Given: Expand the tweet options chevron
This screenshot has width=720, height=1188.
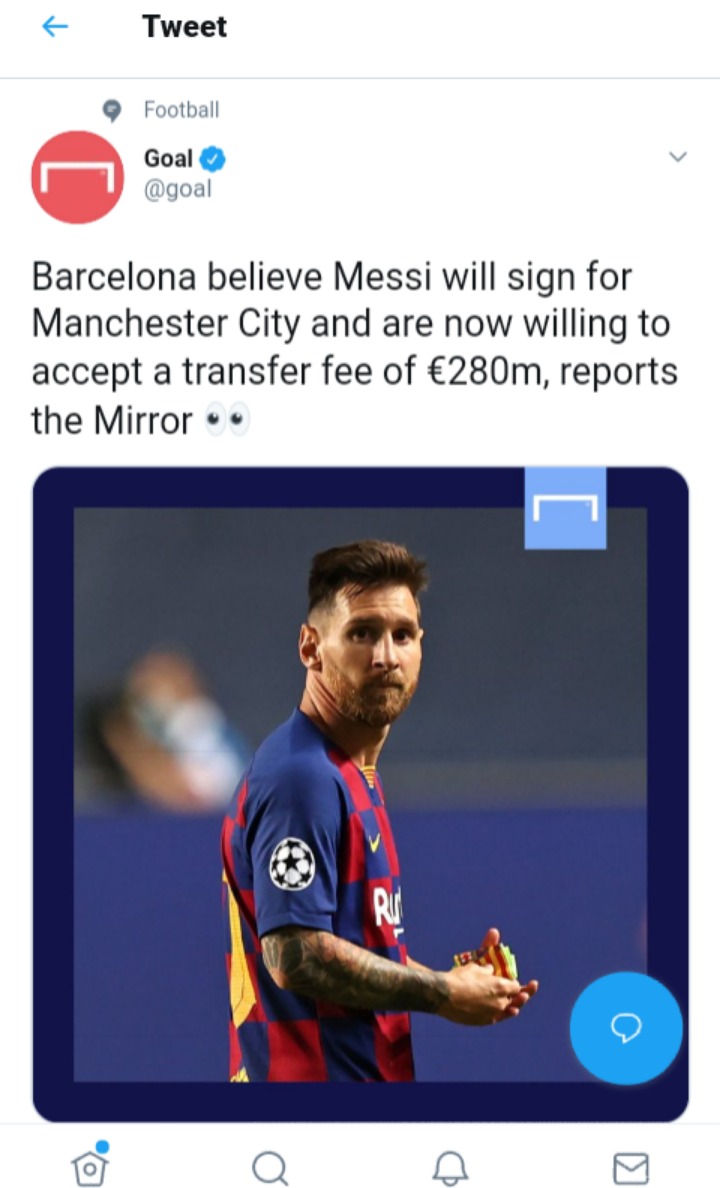Looking at the screenshot, I should click(678, 157).
